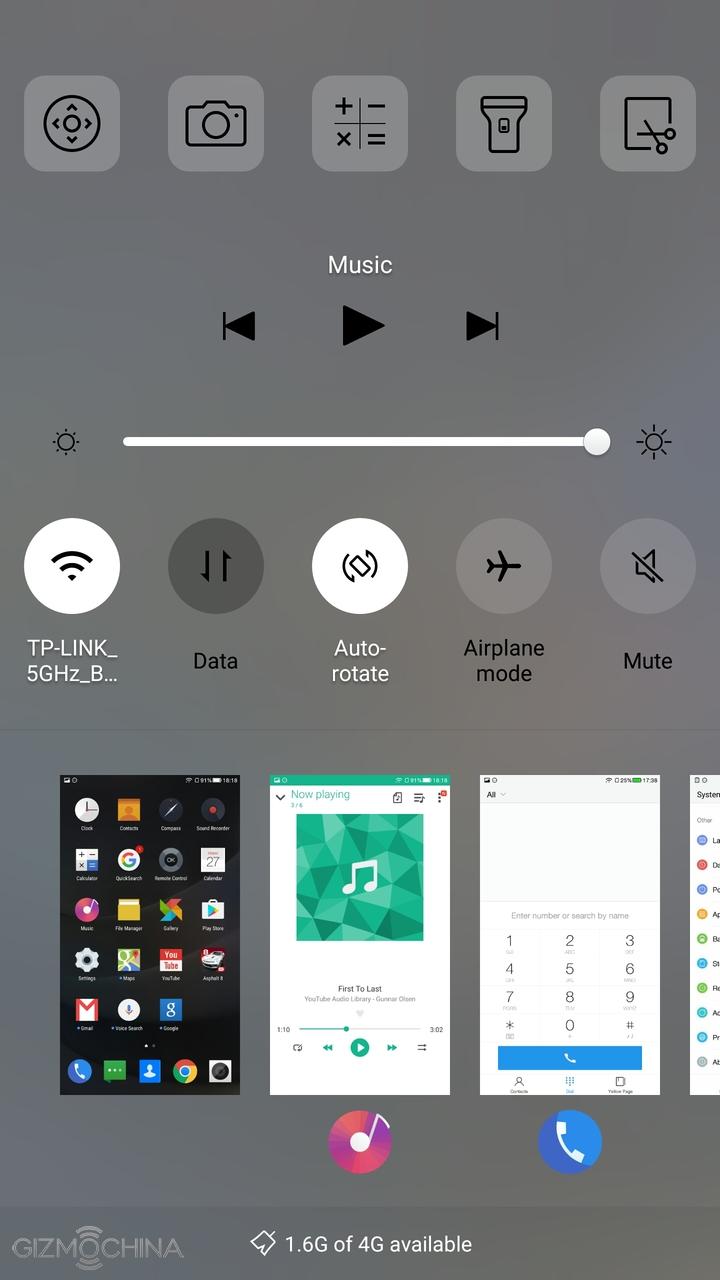
Task: Turn off TP-LINK Wi-Fi
Action: (72, 566)
